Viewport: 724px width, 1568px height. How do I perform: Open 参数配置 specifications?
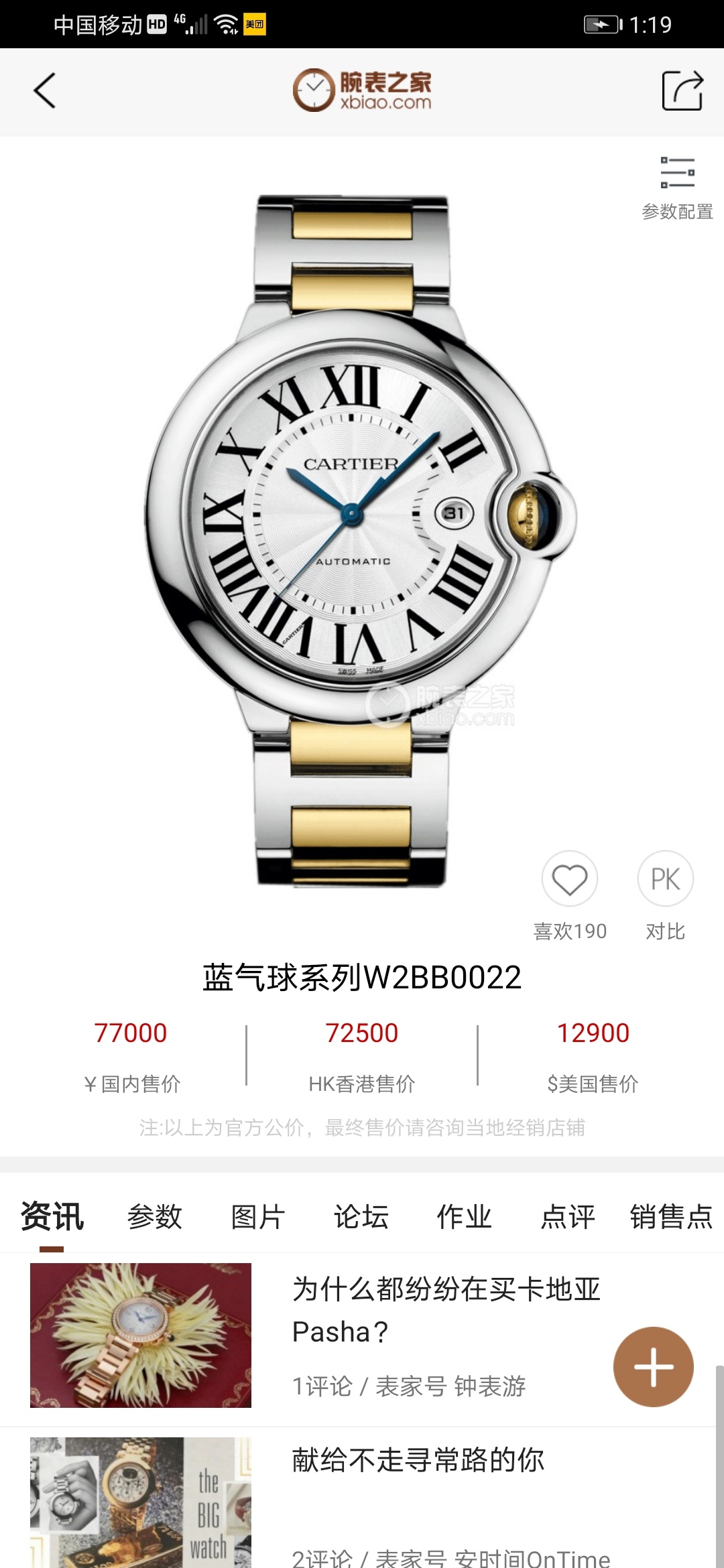pyautogui.click(x=677, y=188)
